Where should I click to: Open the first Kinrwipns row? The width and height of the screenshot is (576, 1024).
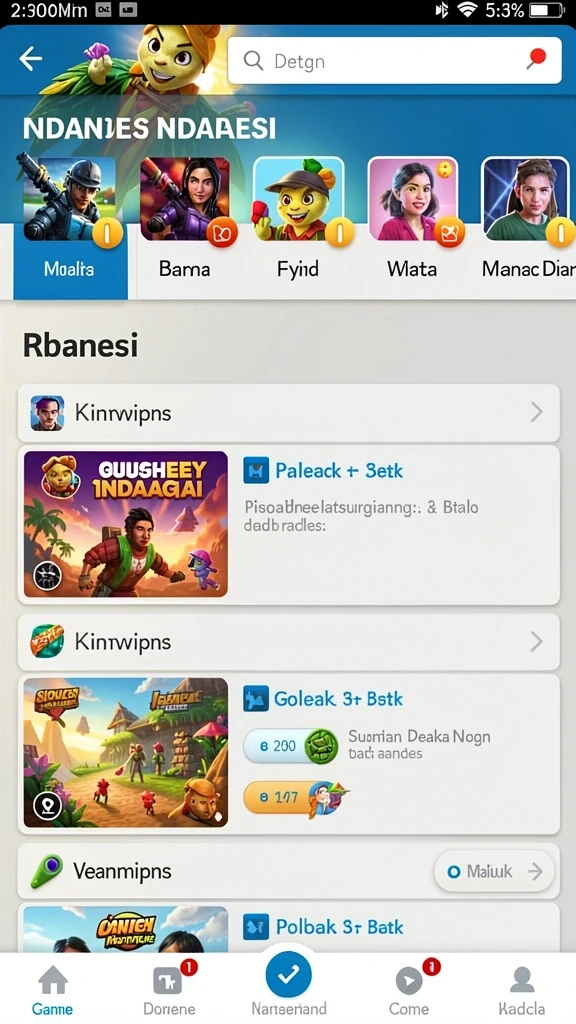point(289,413)
